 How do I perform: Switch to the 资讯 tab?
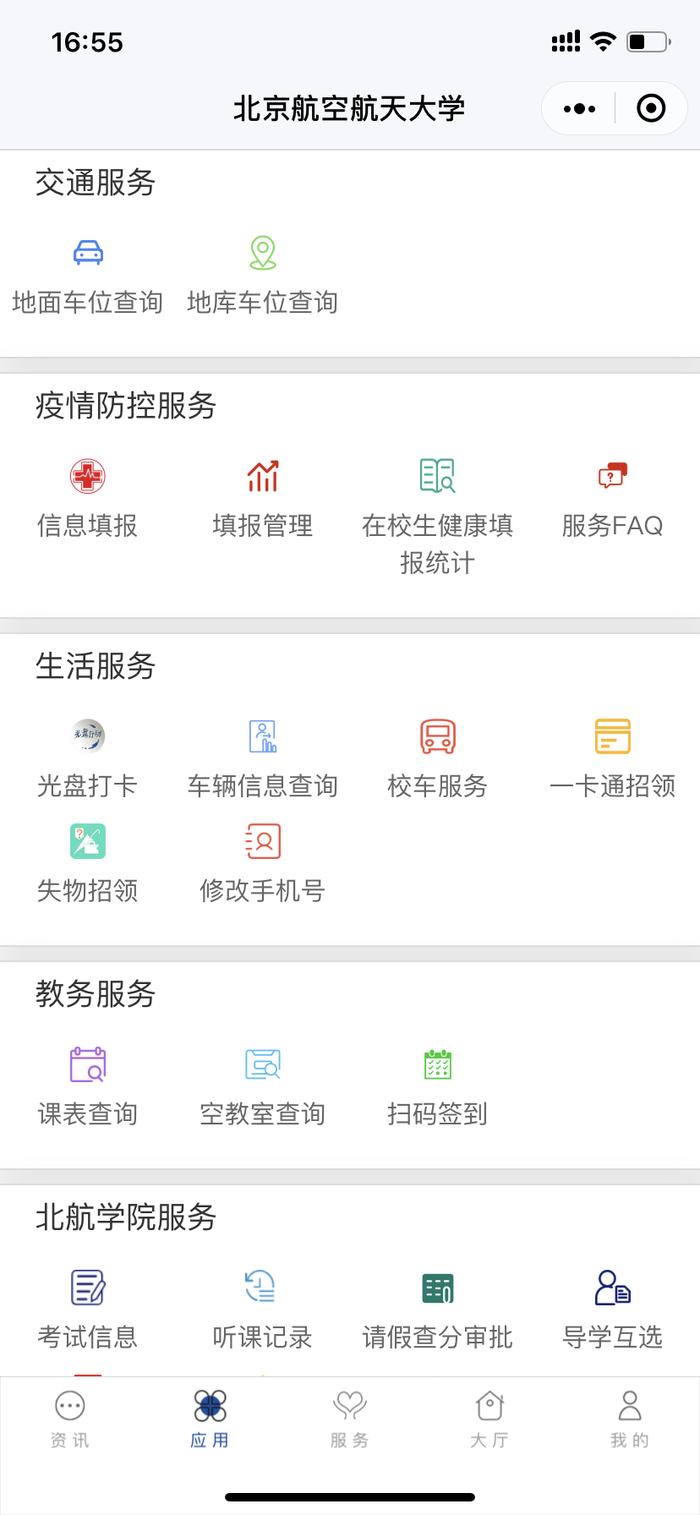tap(70, 1419)
